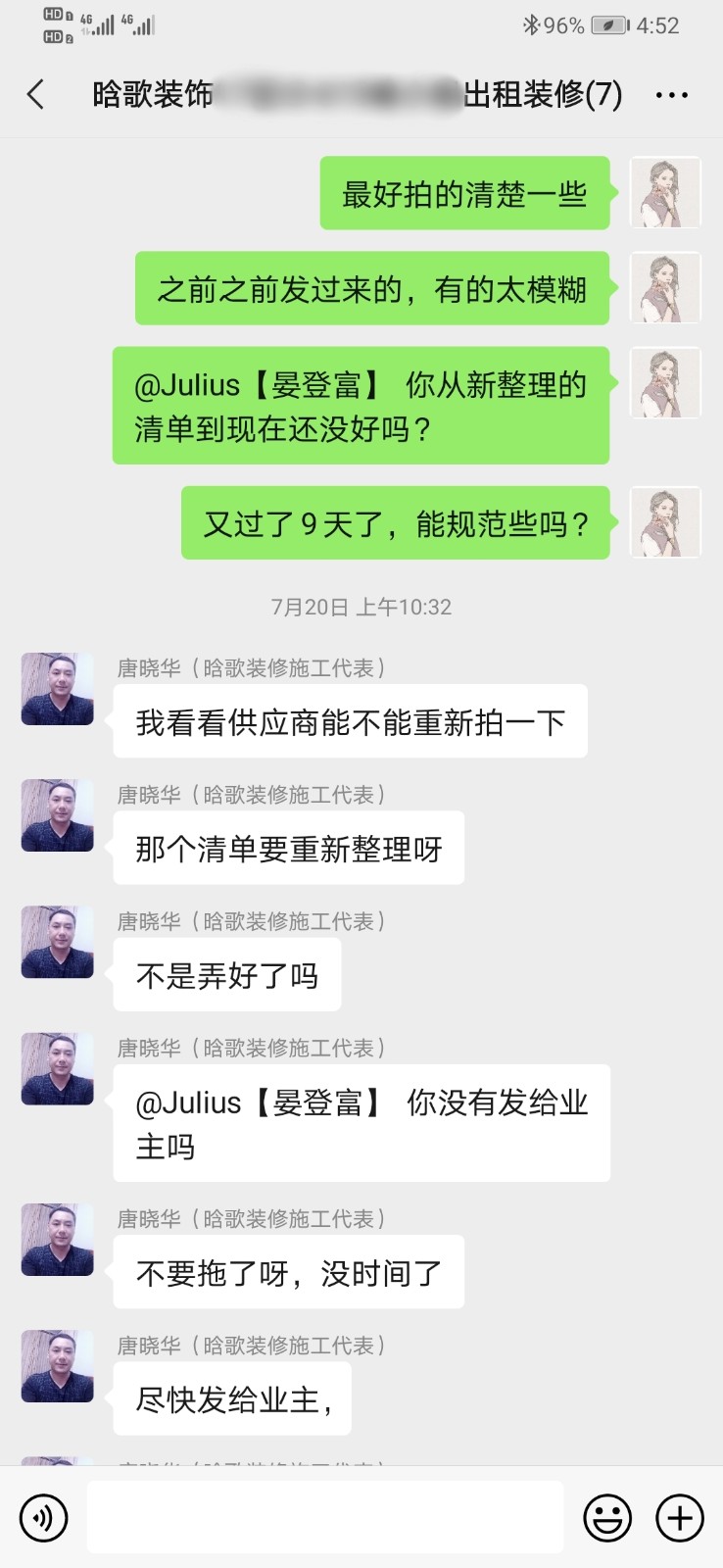Open sender profile beside "不要拖了呀，没时间了"
The width and height of the screenshot is (723, 1568).
pyautogui.click(x=58, y=1240)
